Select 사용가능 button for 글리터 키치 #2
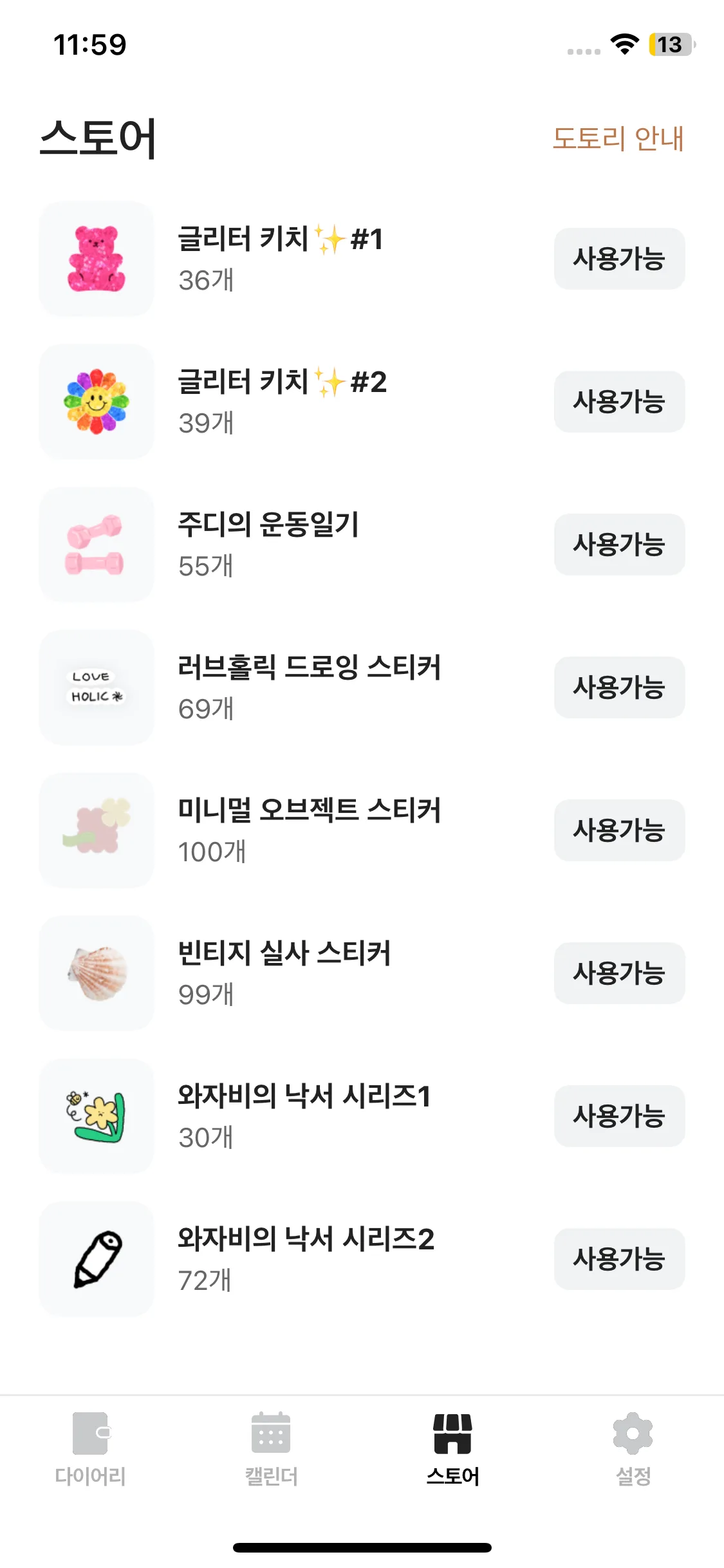 619,402
